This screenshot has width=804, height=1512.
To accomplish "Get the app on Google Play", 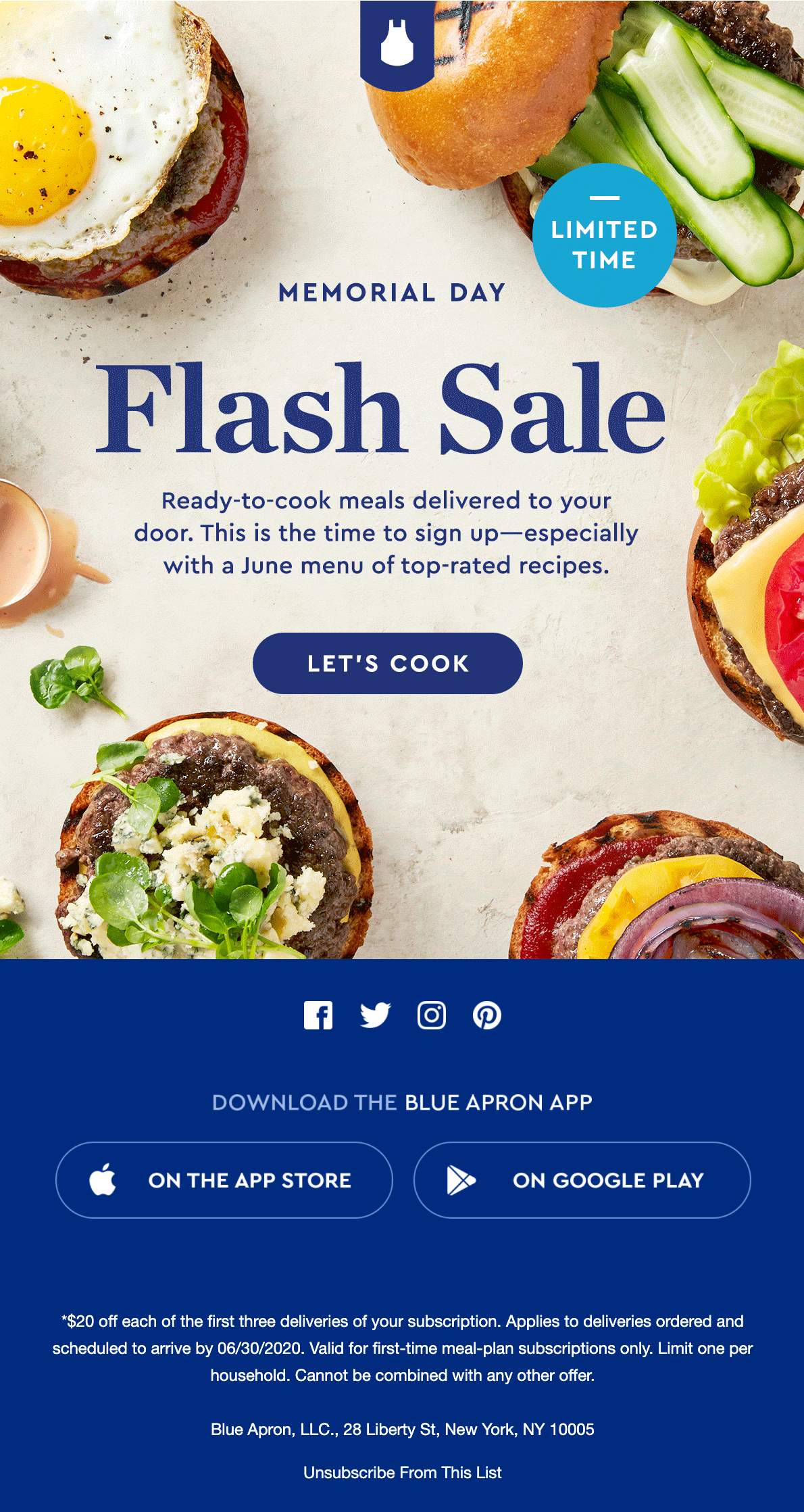I will (x=582, y=1180).
